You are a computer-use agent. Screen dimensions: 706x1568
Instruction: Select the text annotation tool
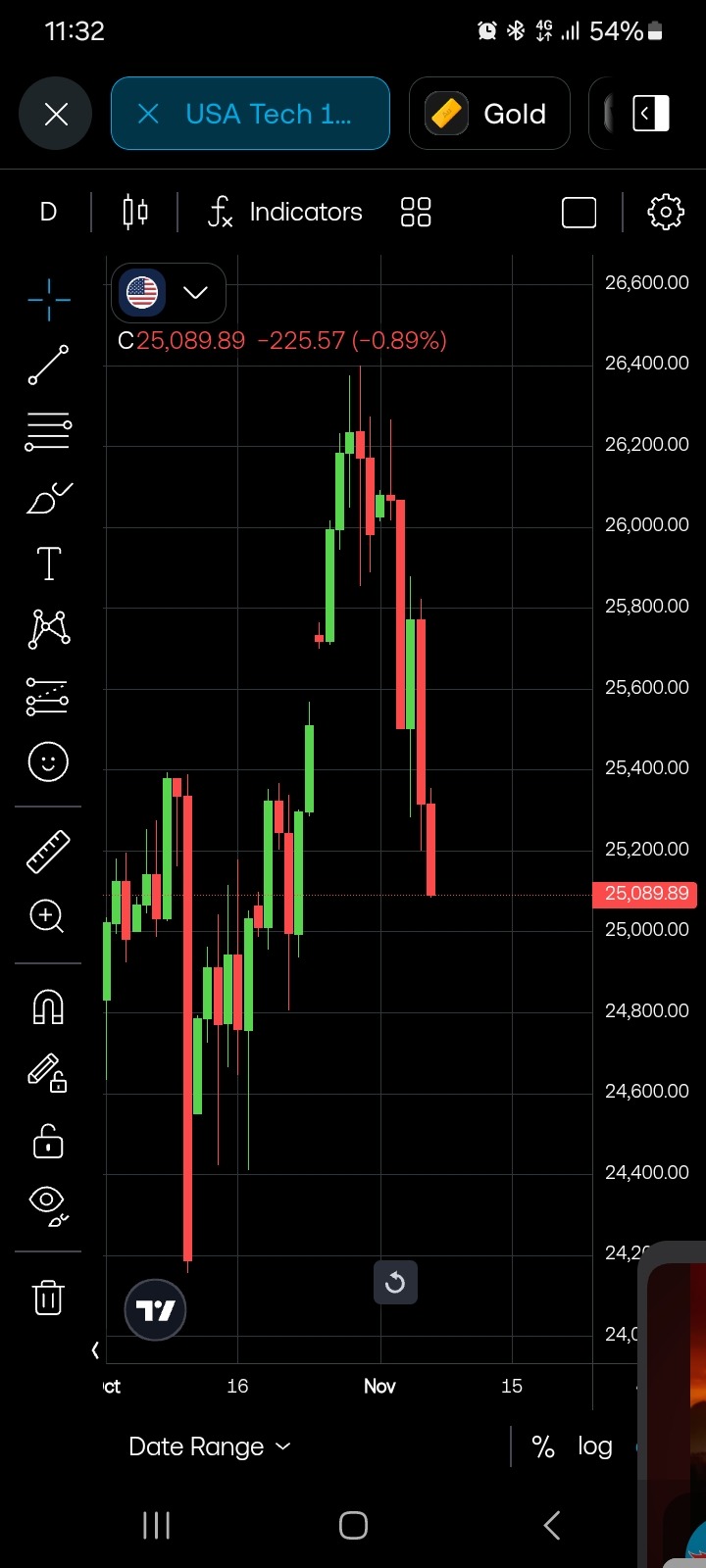point(48,563)
